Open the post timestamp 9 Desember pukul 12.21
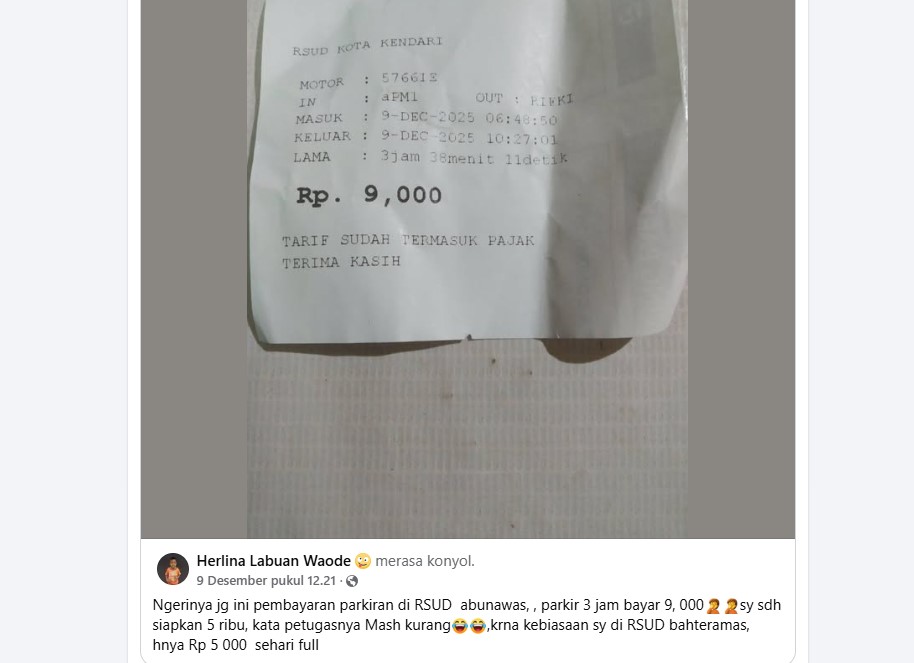 tap(266, 581)
